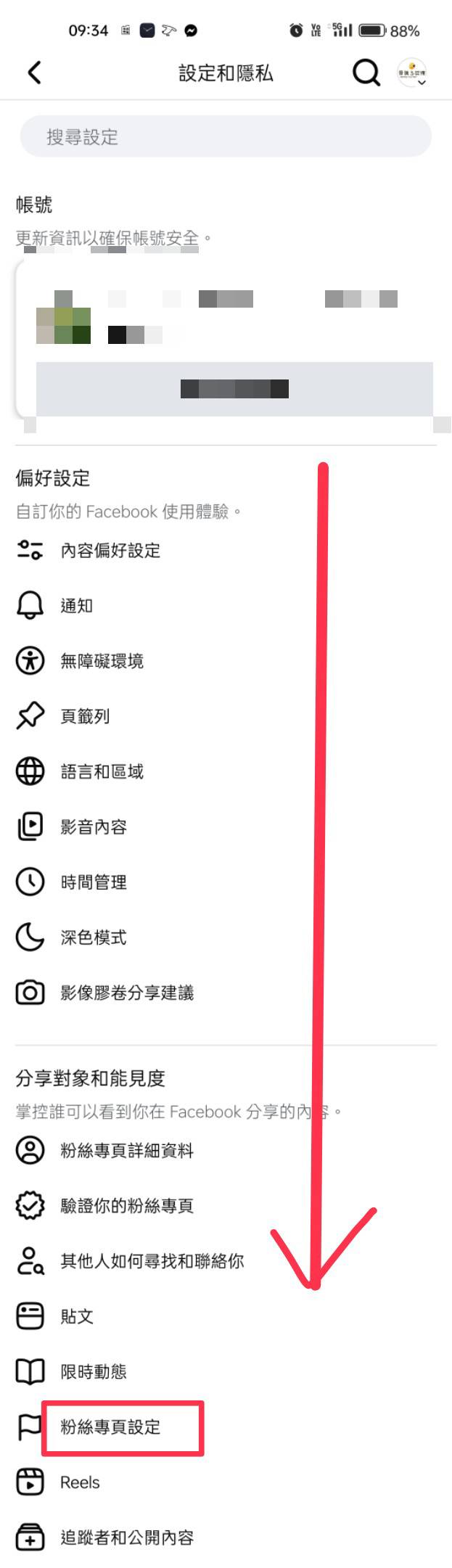Open 影像膠卷分享建議
This screenshot has height=1568, width=452.
[127, 993]
